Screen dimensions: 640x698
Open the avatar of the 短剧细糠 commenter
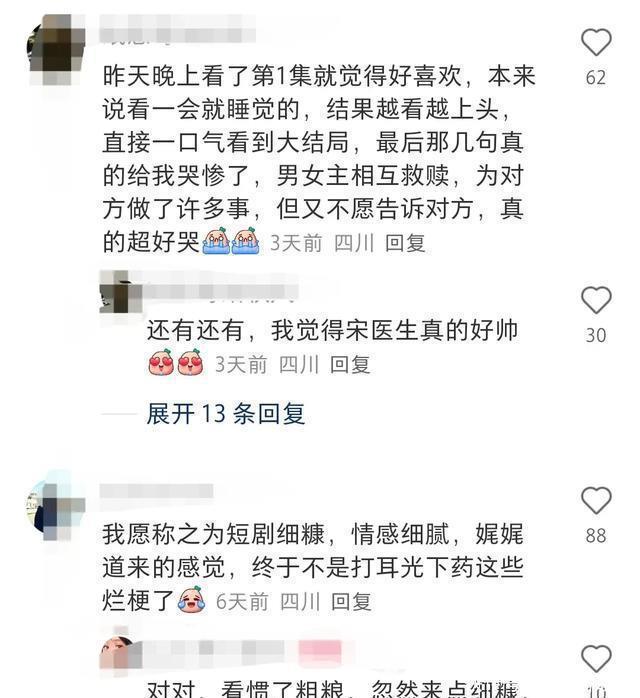[54, 505]
